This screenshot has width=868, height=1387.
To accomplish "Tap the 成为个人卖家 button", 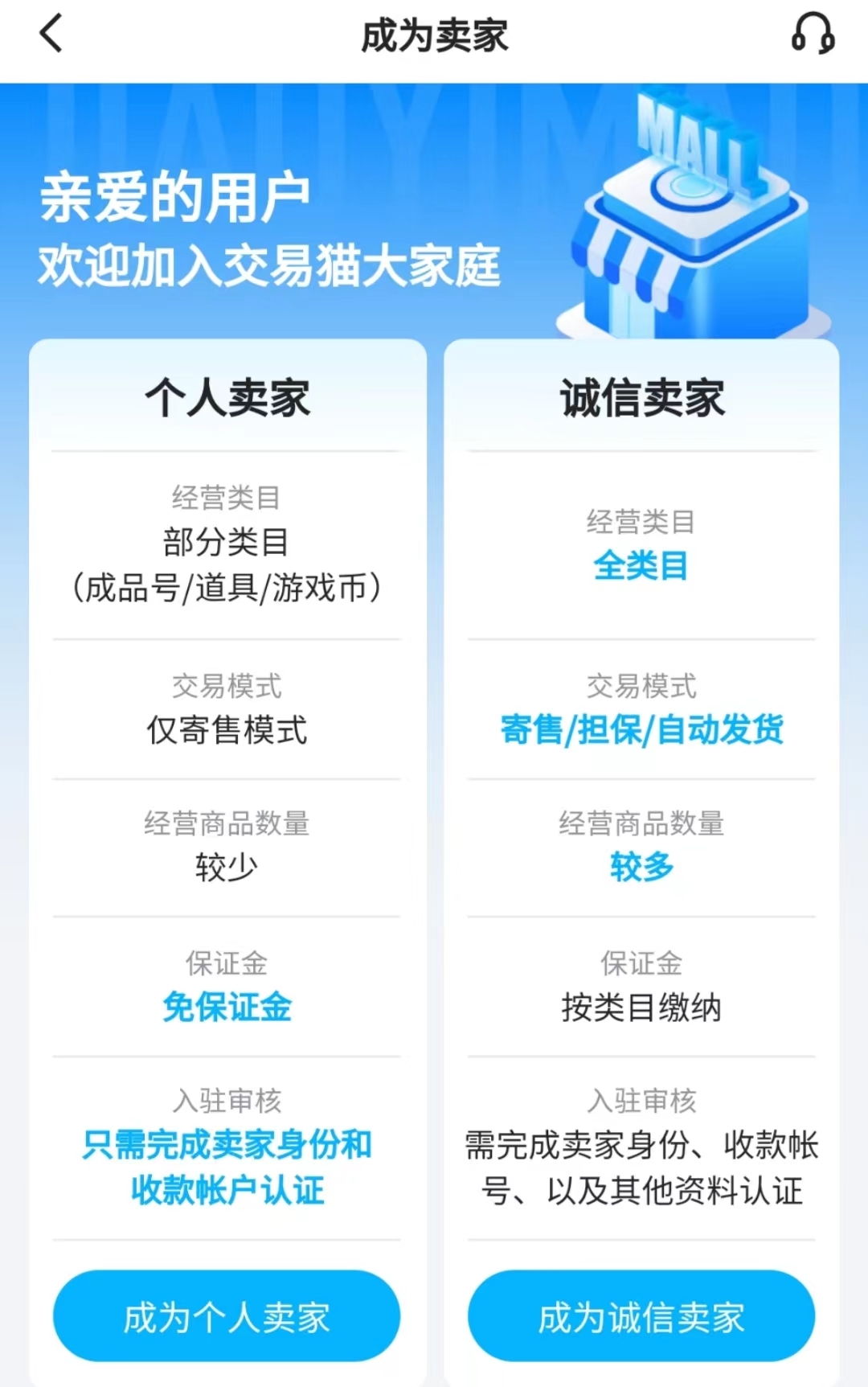I will click(227, 1316).
